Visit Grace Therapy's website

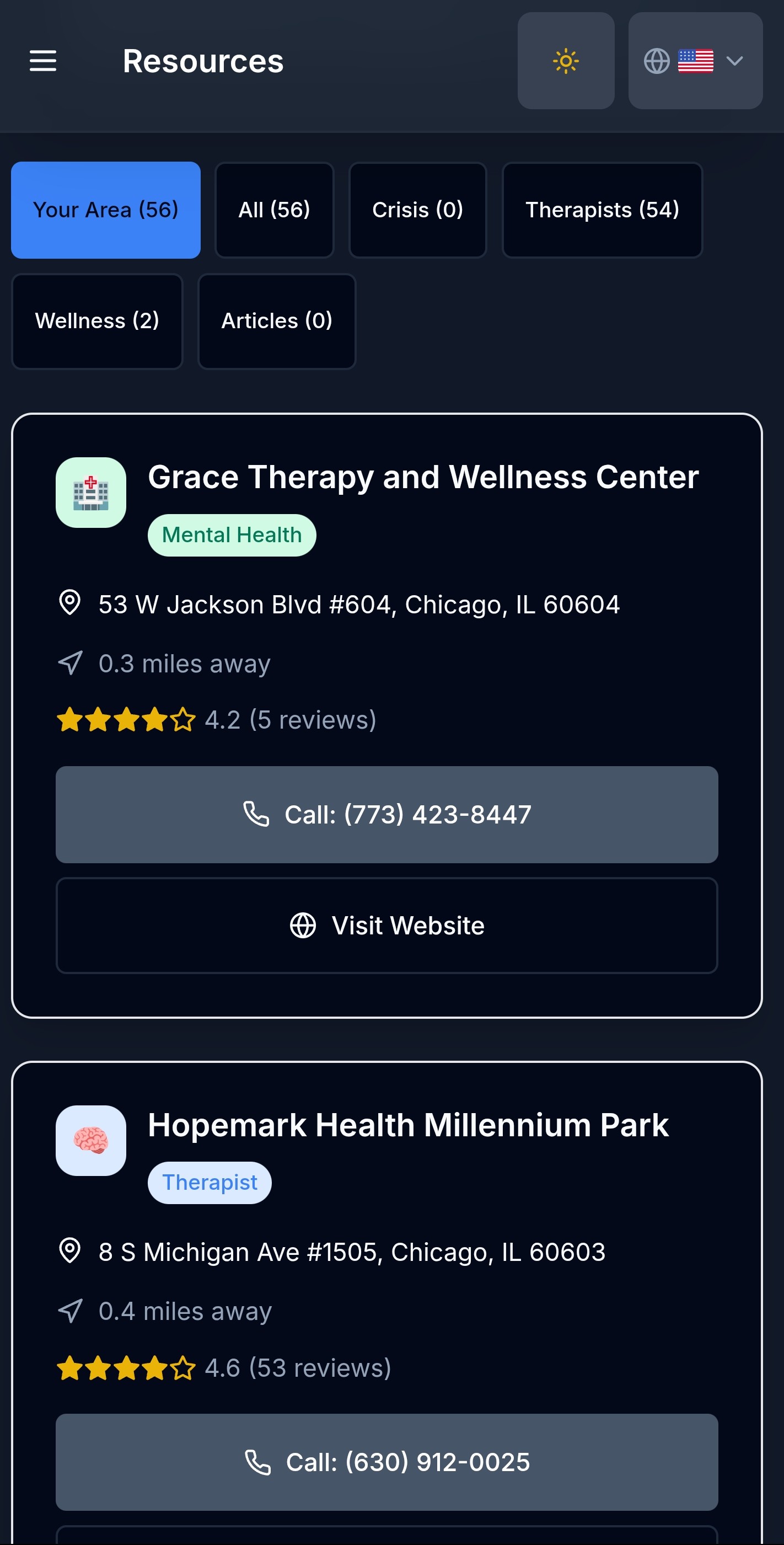point(386,926)
